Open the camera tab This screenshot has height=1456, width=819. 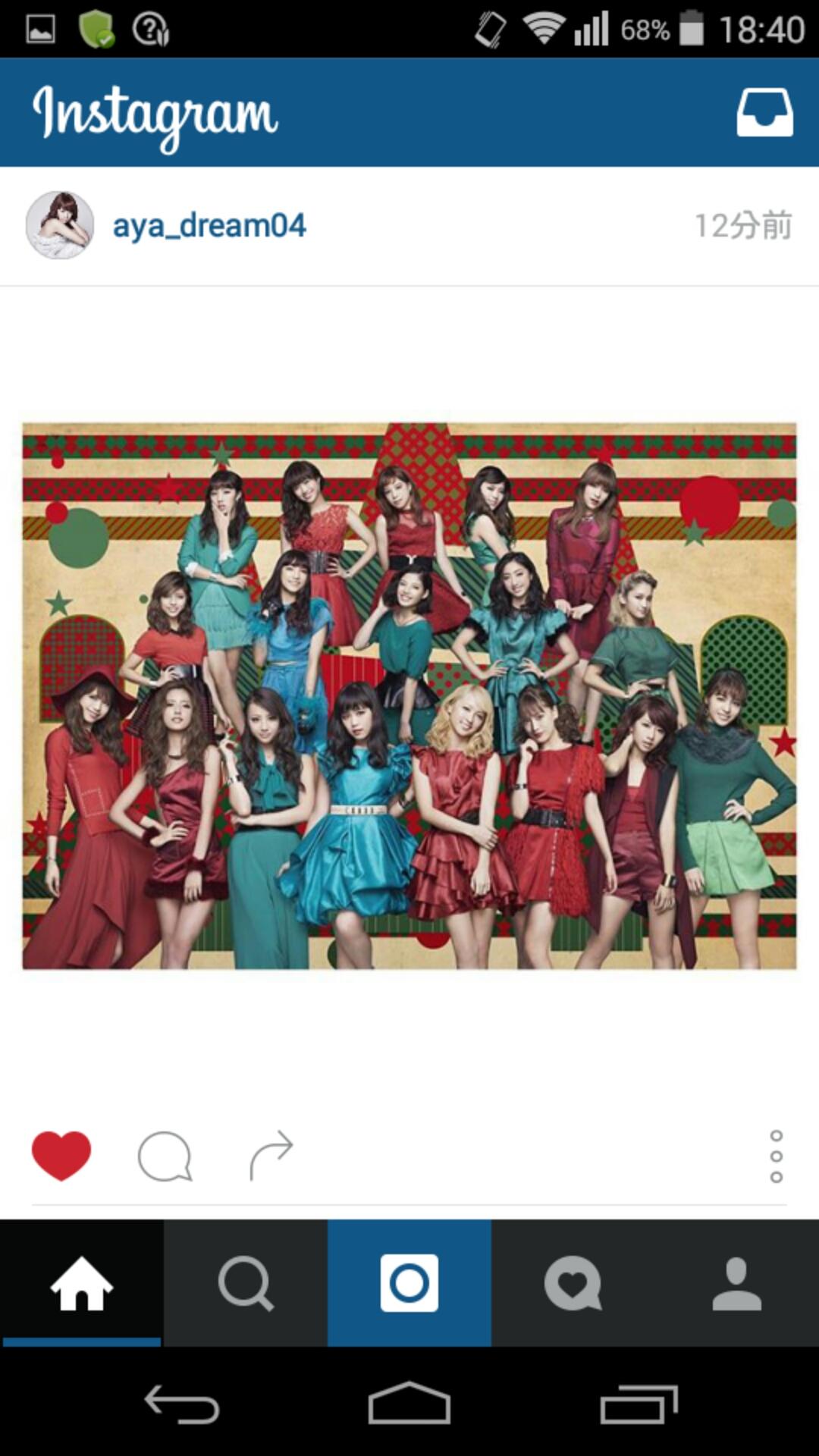409,1283
